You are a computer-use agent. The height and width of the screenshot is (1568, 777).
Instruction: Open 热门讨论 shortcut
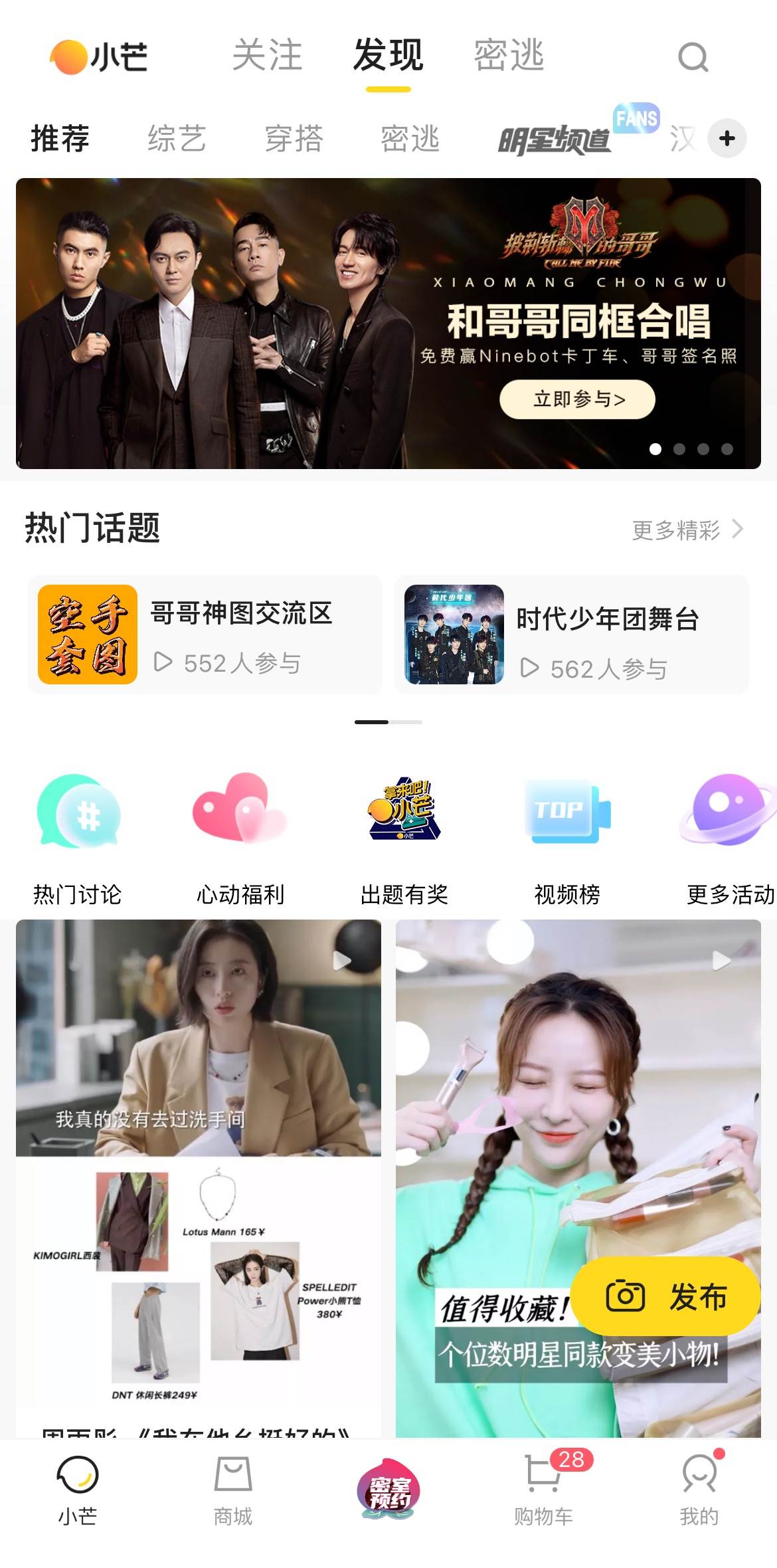78,838
